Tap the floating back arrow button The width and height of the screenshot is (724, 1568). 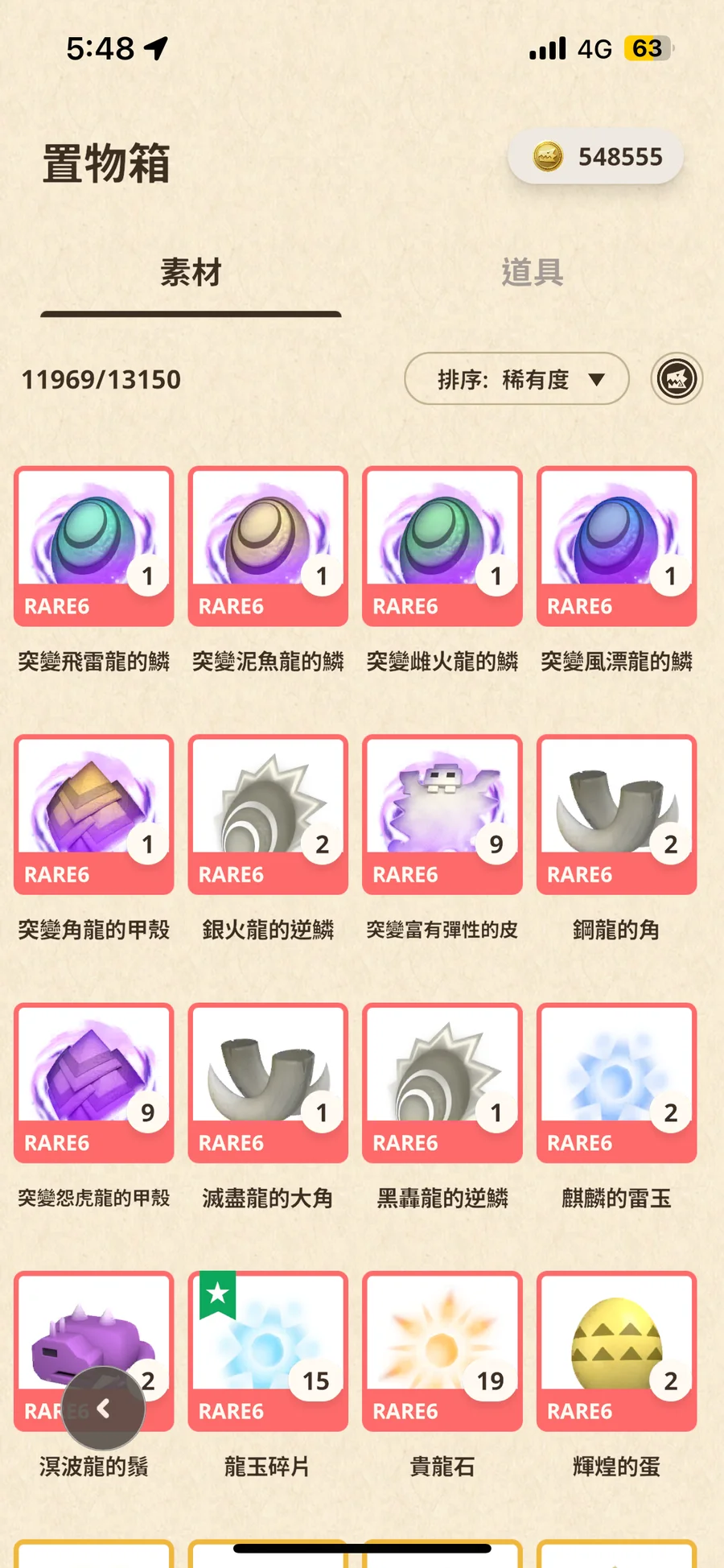[x=104, y=1409]
